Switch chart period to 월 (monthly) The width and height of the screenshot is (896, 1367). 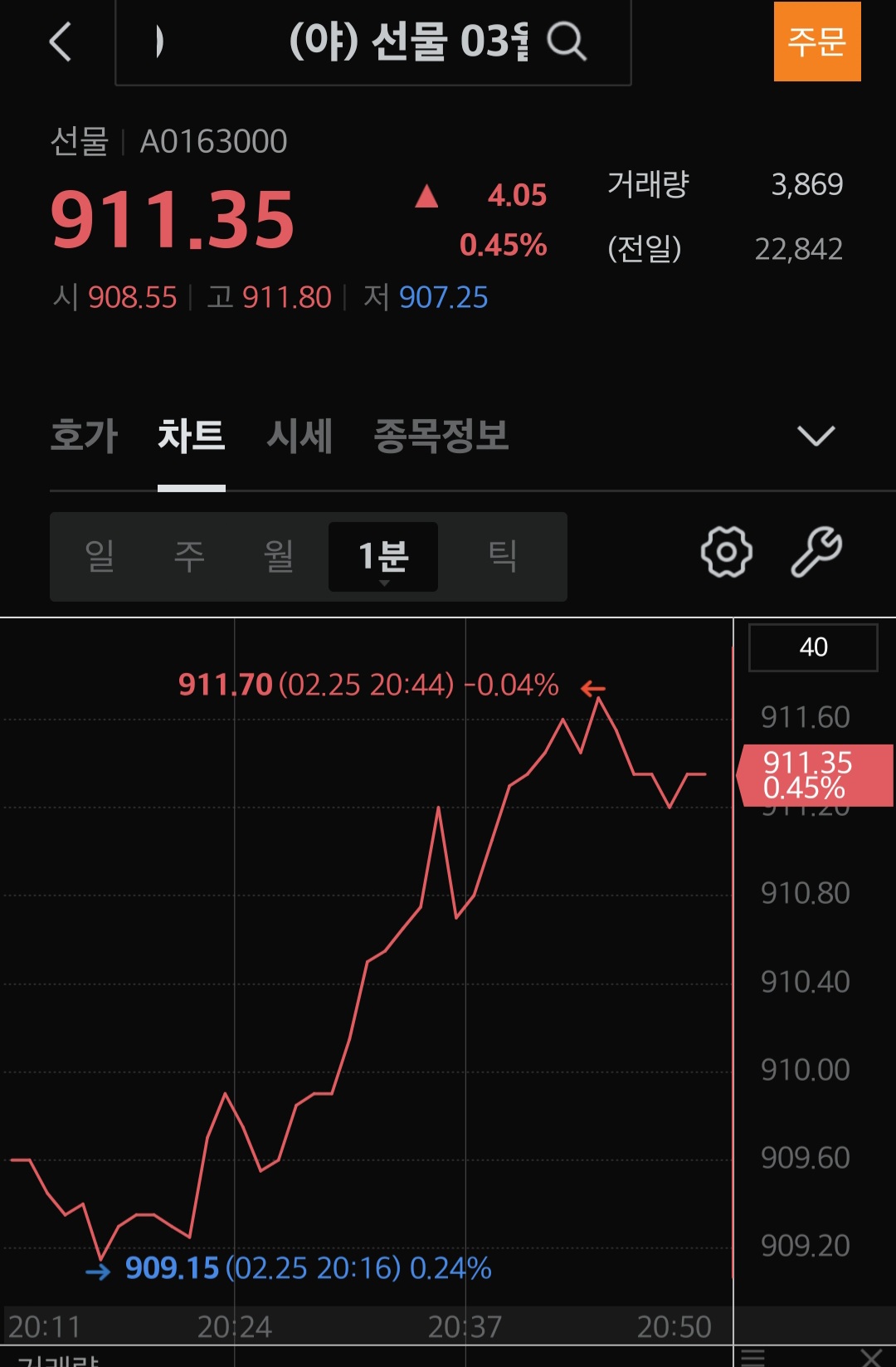279,556
